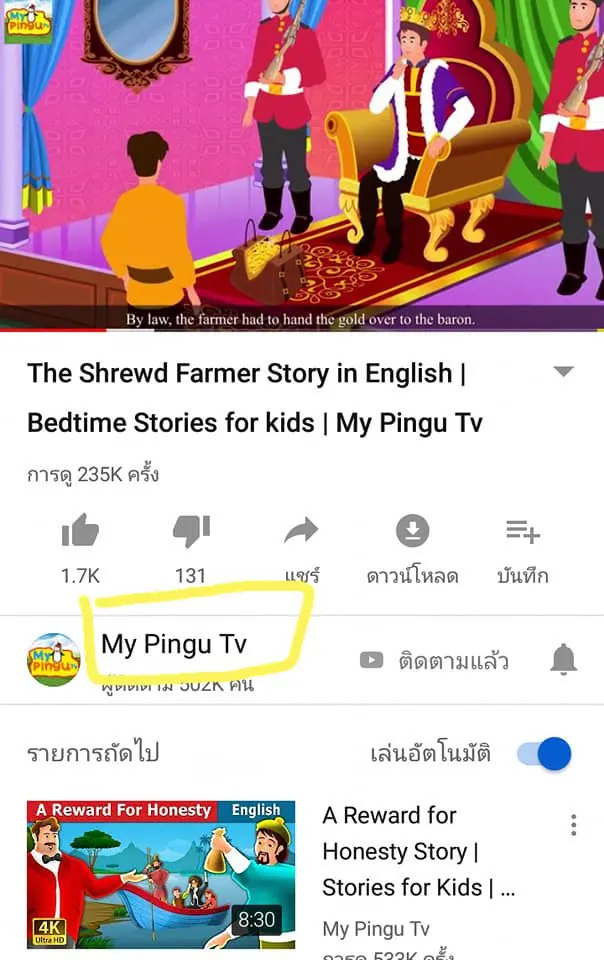Turn off the autoplay switch
The image size is (604, 960).
coord(545,753)
